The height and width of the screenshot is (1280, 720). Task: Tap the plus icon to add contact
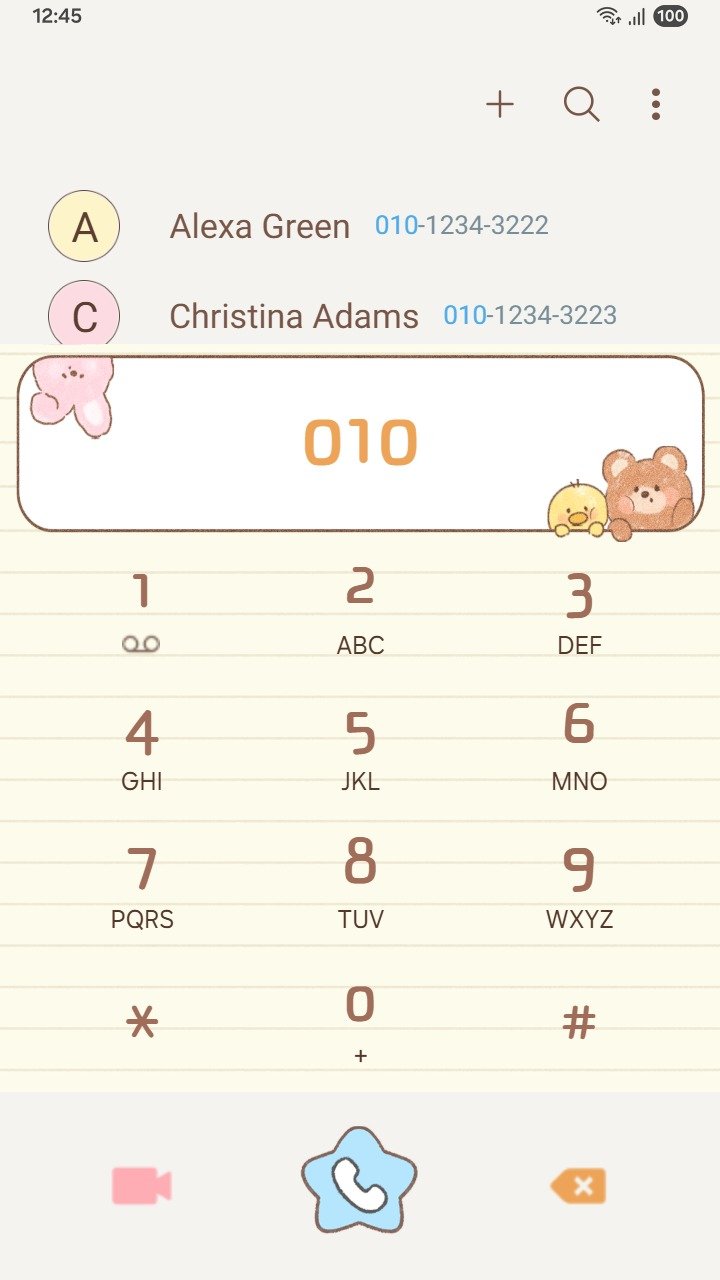tap(500, 104)
